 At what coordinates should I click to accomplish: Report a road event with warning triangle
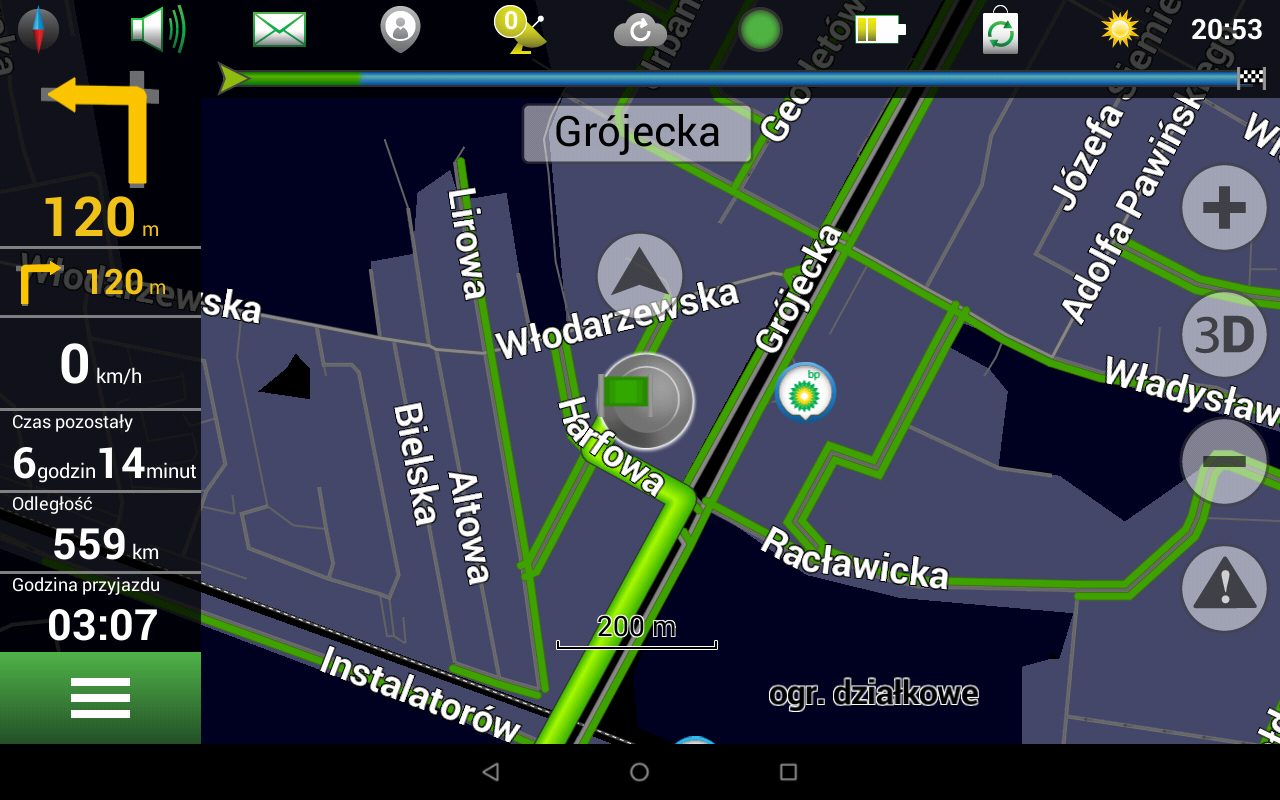pyautogui.click(x=1224, y=587)
